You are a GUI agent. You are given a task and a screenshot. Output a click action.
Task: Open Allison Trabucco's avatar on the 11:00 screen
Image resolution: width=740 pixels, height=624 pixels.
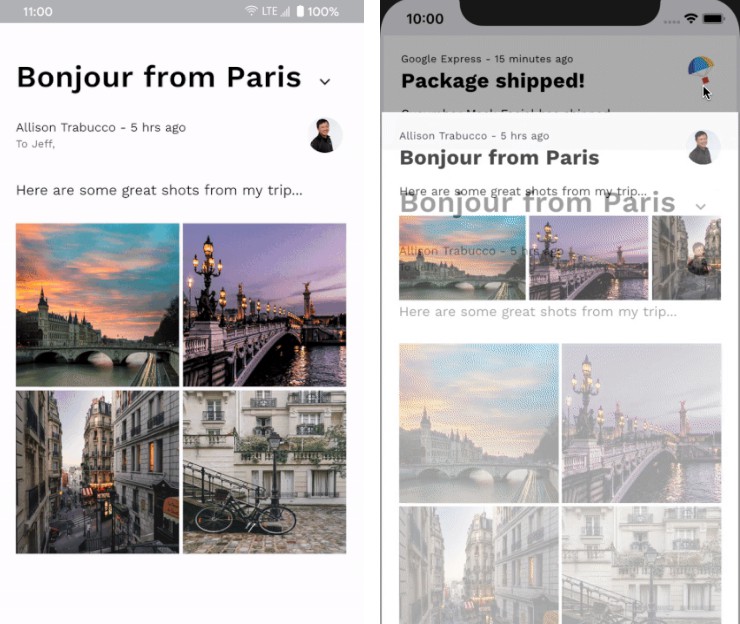click(325, 135)
